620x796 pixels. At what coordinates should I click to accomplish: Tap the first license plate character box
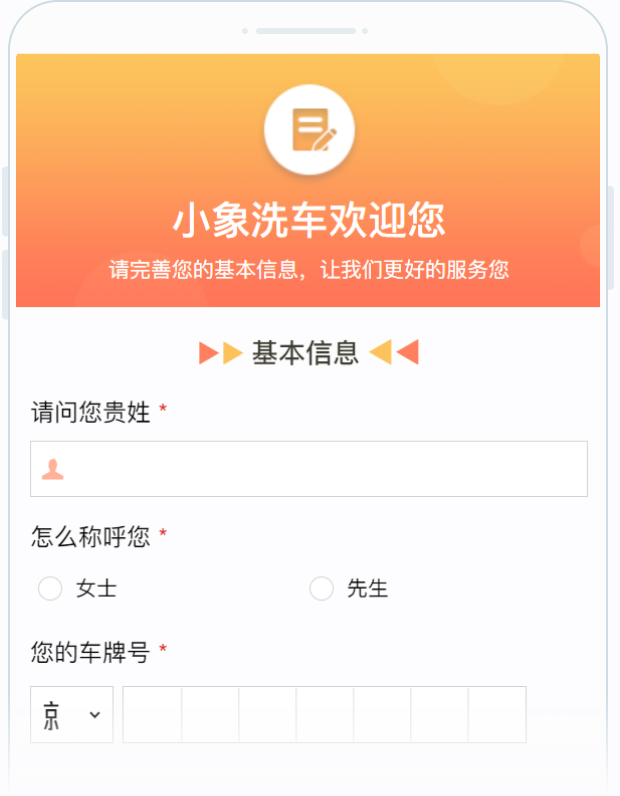coord(152,715)
